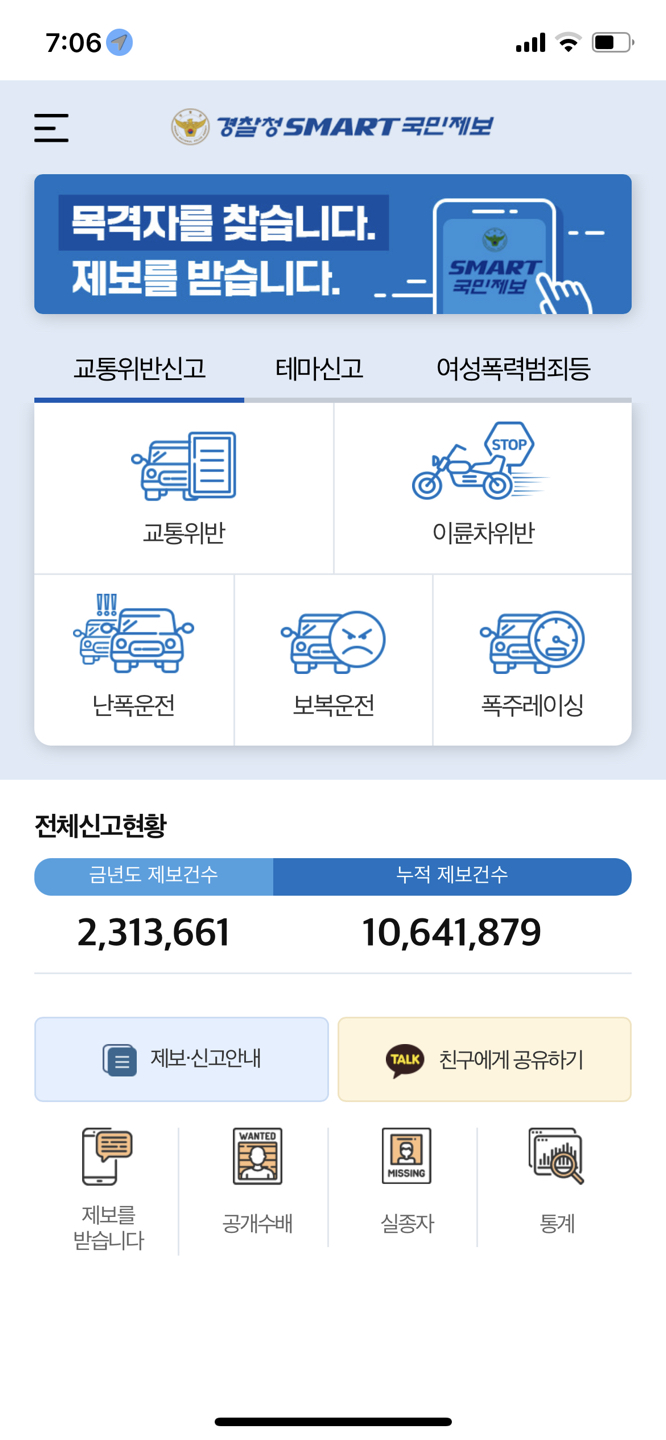Report 보복운전
The height and width of the screenshot is (1440, 666).
pos(333,660)
